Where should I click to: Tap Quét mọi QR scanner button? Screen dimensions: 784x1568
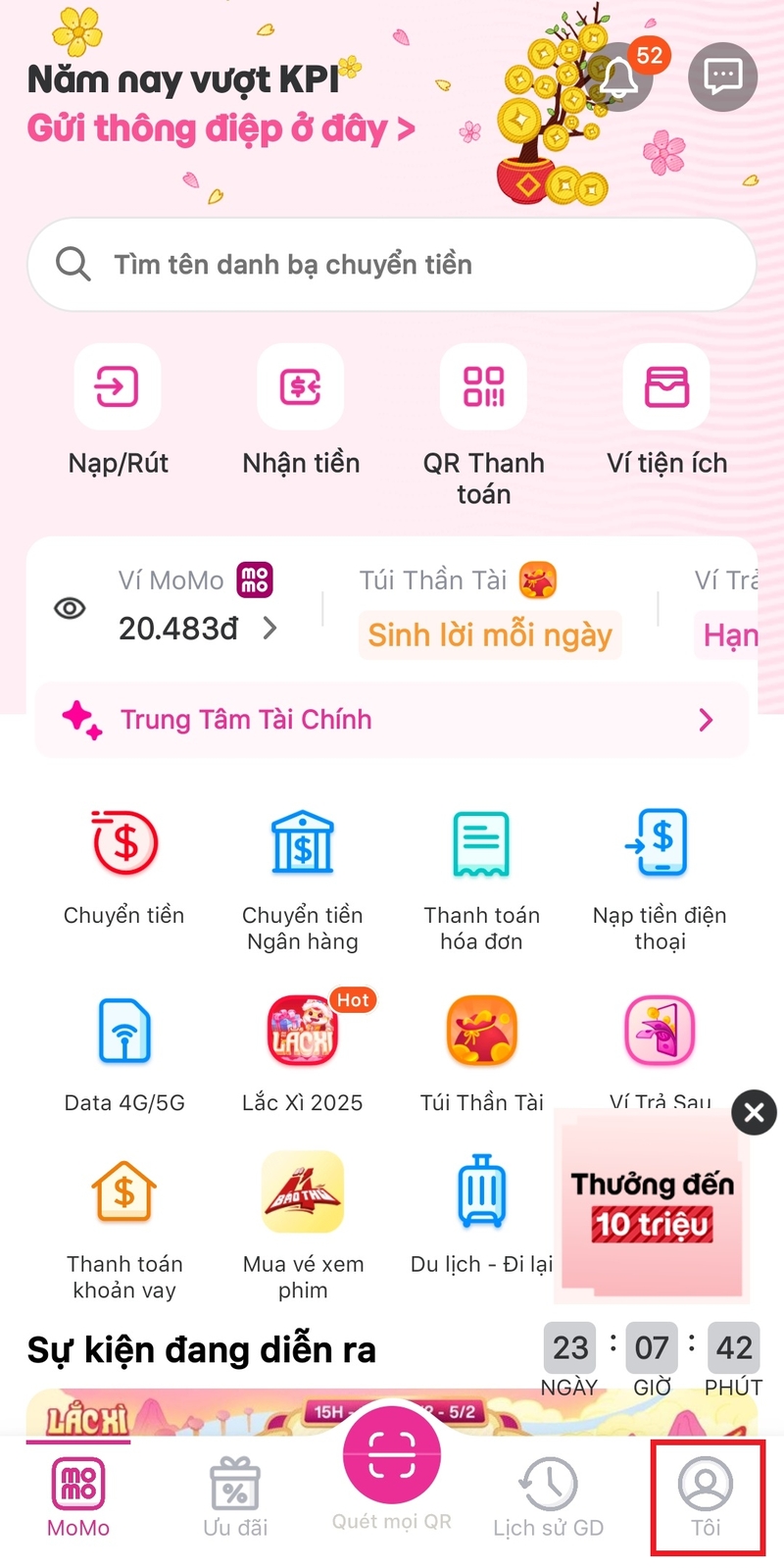point(391,1456)
